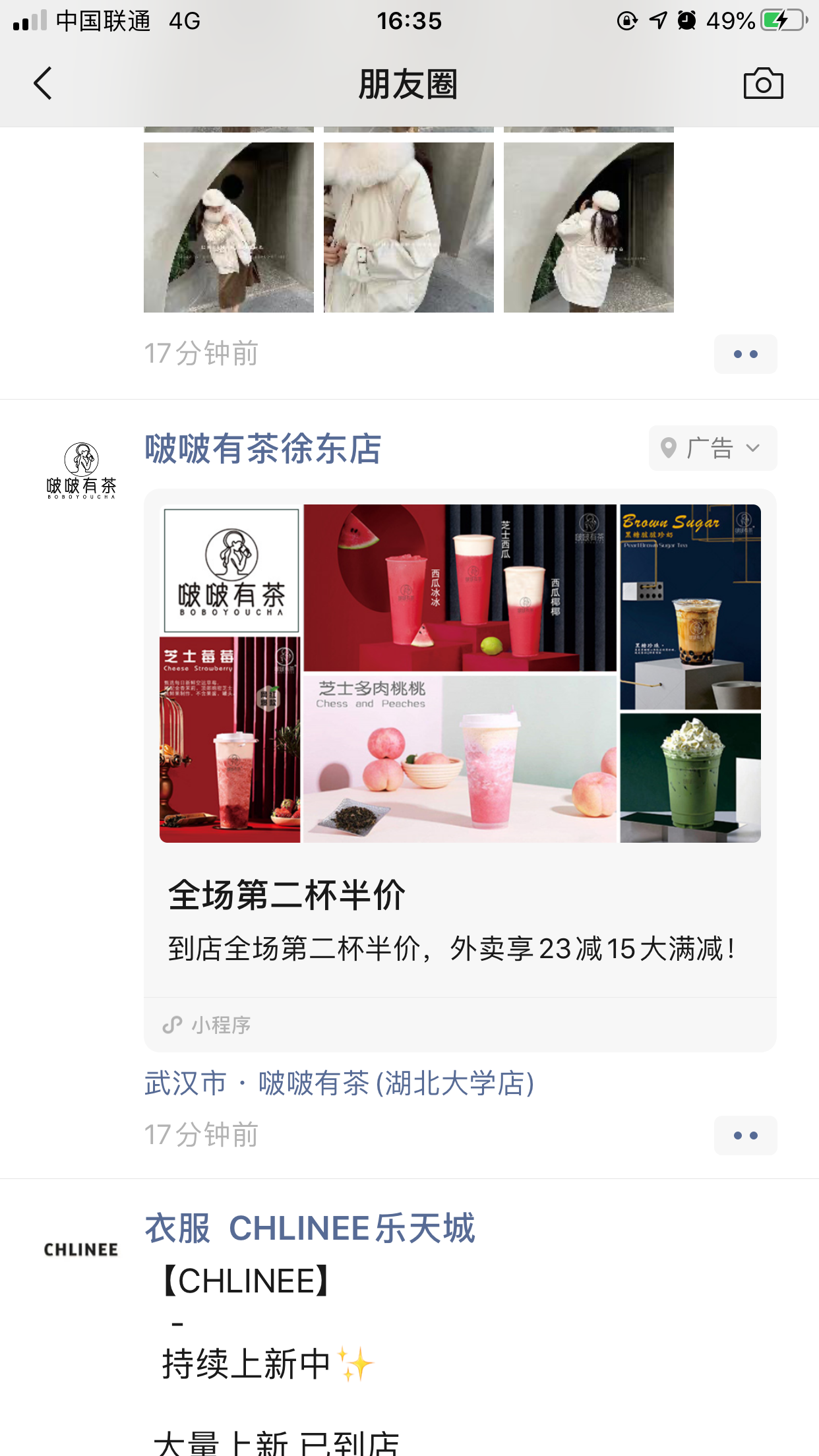This screenshot has height=1456, width=819.
Task: Open the two-dot comment menu on the tea ad
Action: coord(745,1136)
